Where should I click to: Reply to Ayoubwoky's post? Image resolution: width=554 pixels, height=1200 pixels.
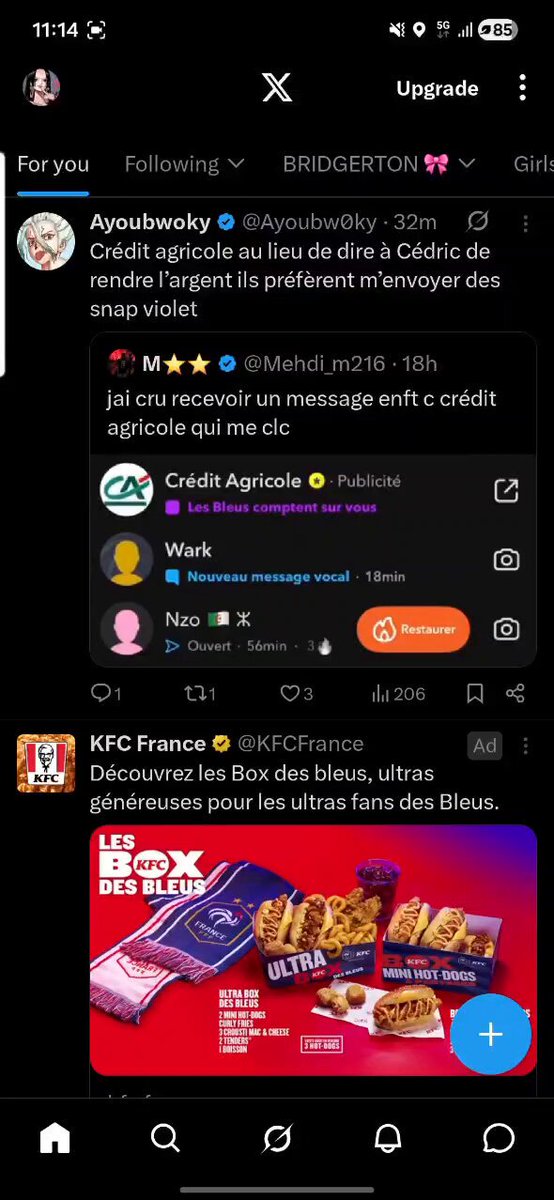pyautogui.click(x=105, y=693)
